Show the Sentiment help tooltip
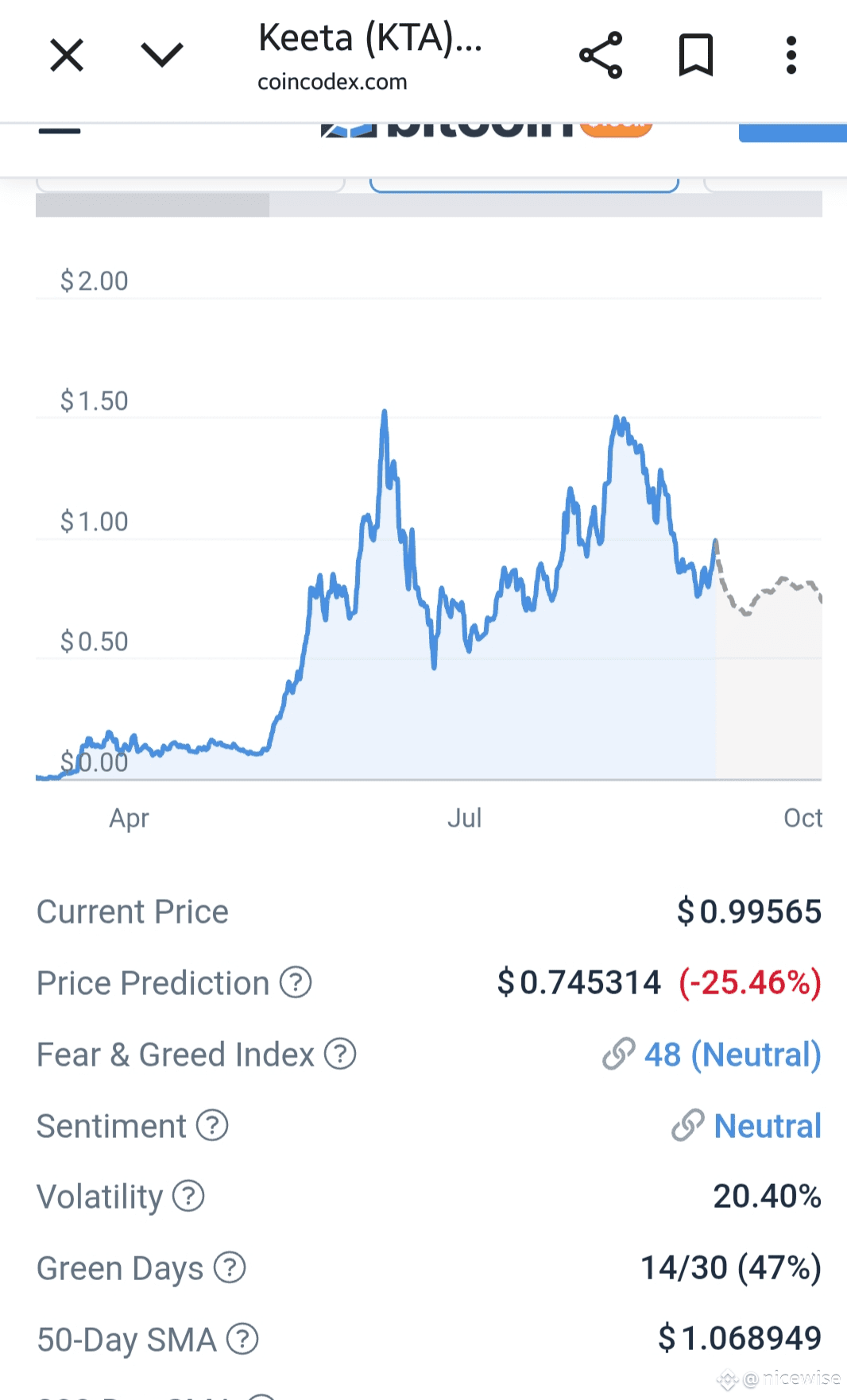847x1400 pixels. click(x=212, y=1125)
